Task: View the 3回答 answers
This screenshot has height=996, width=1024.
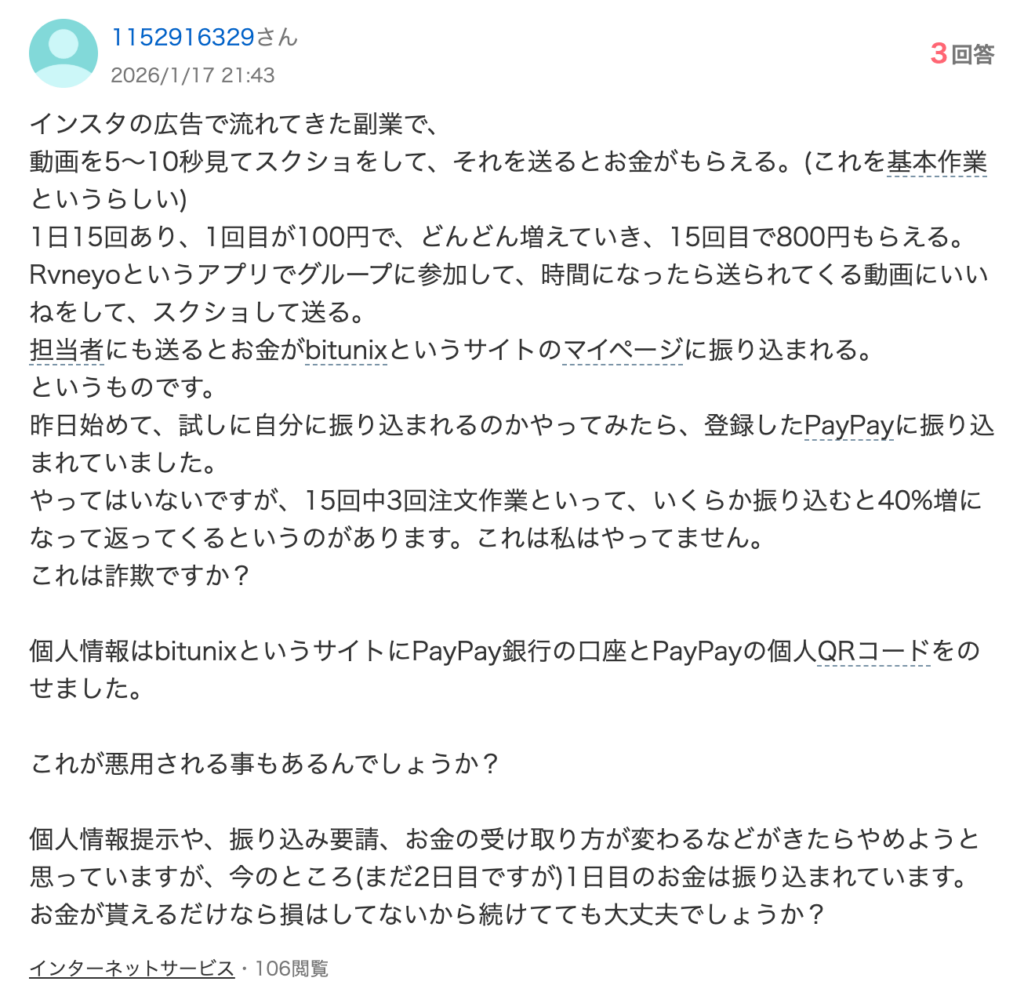Action: click(x=962, y=55)
